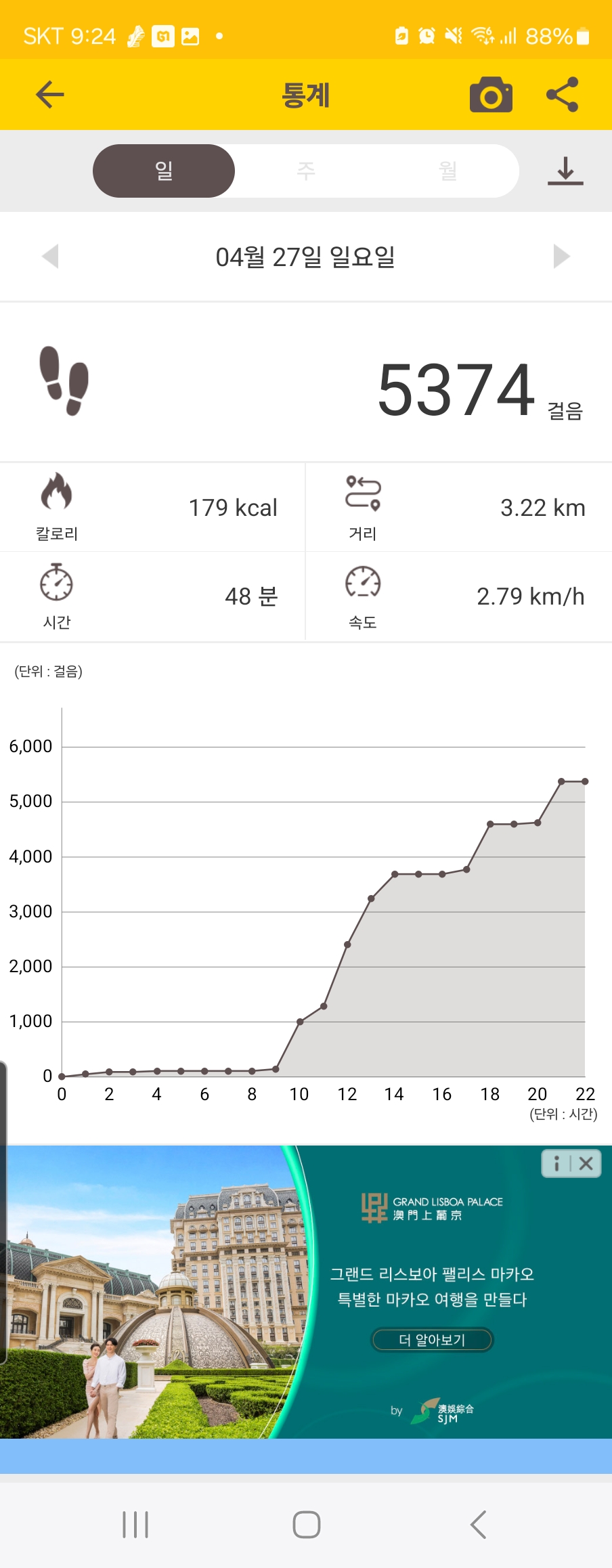Switch to the 주 (week) tab
The image size is (612, 1568).
click(x=306, y=171)
